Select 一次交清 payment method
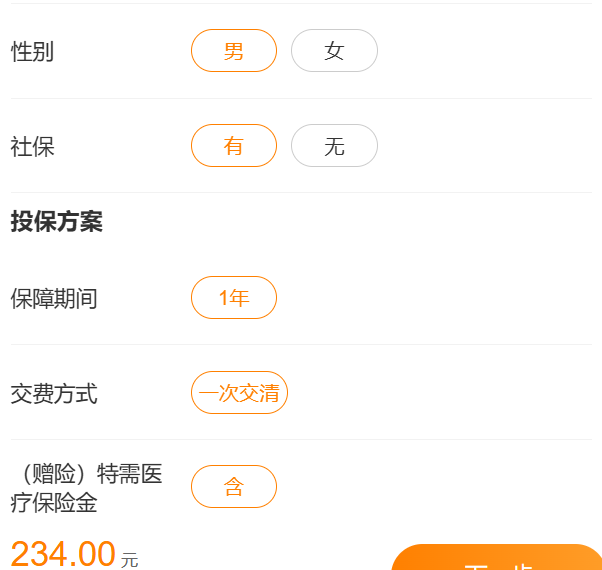Image resolution: width=602 pixels, height=570 pixels. (239, 393)
